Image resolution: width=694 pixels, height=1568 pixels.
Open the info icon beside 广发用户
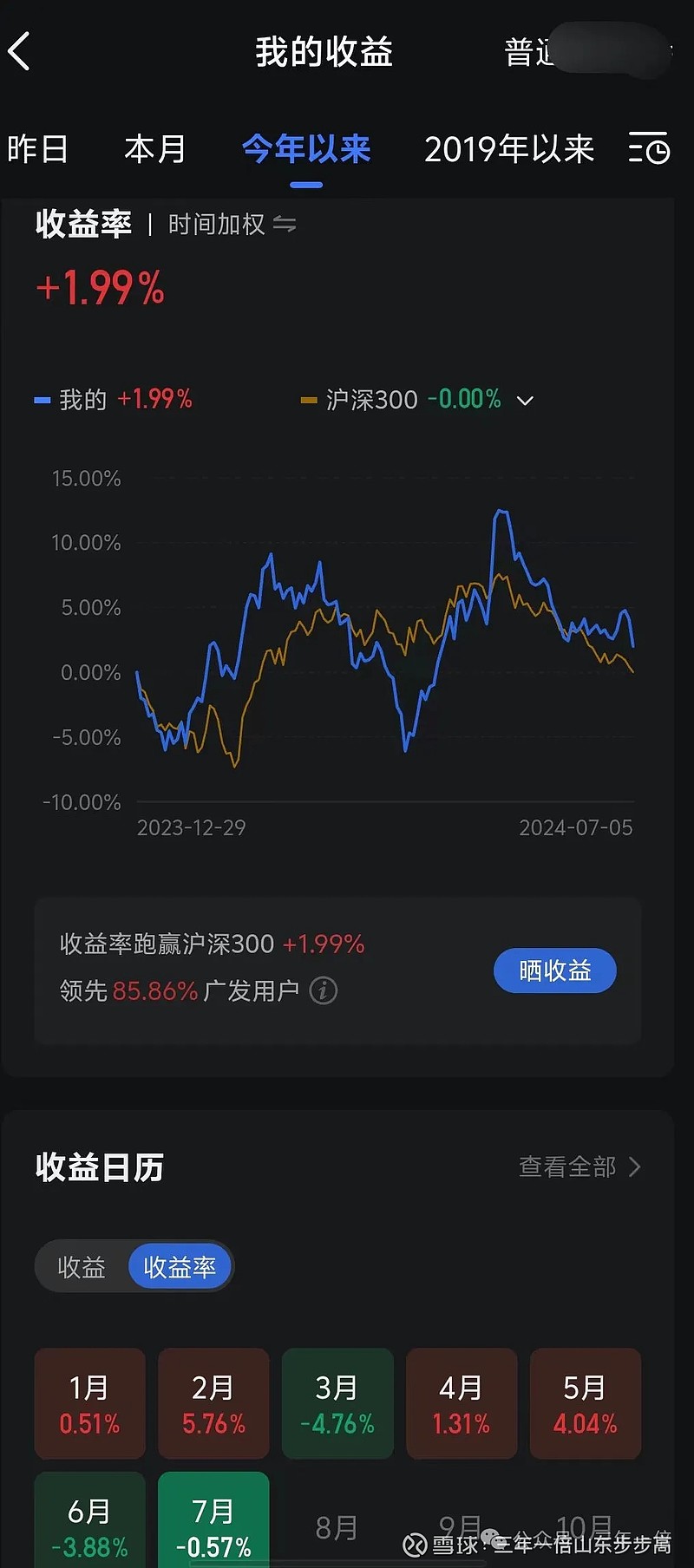coord(324,990)
